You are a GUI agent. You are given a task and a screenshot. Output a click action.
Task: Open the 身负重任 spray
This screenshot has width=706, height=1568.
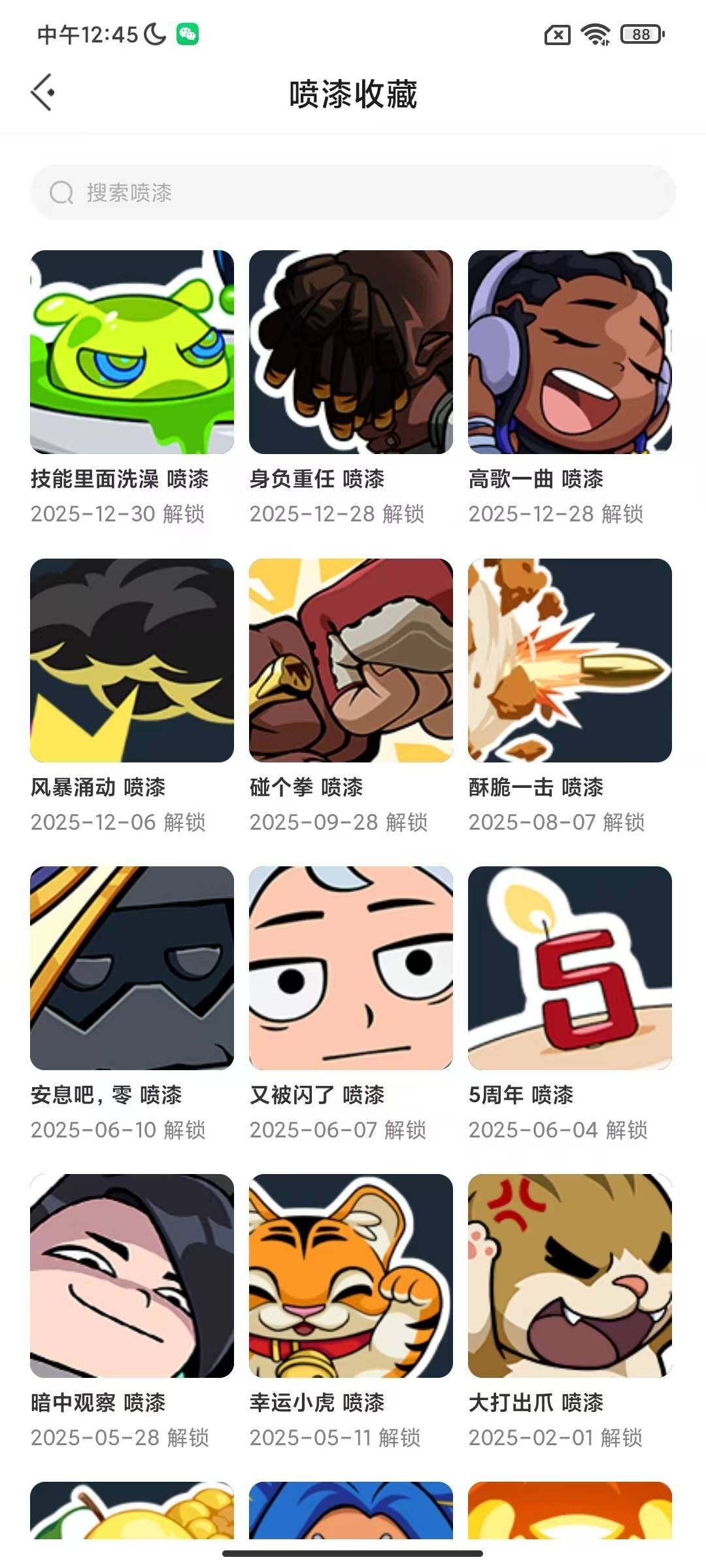click(x=351, y=352)
